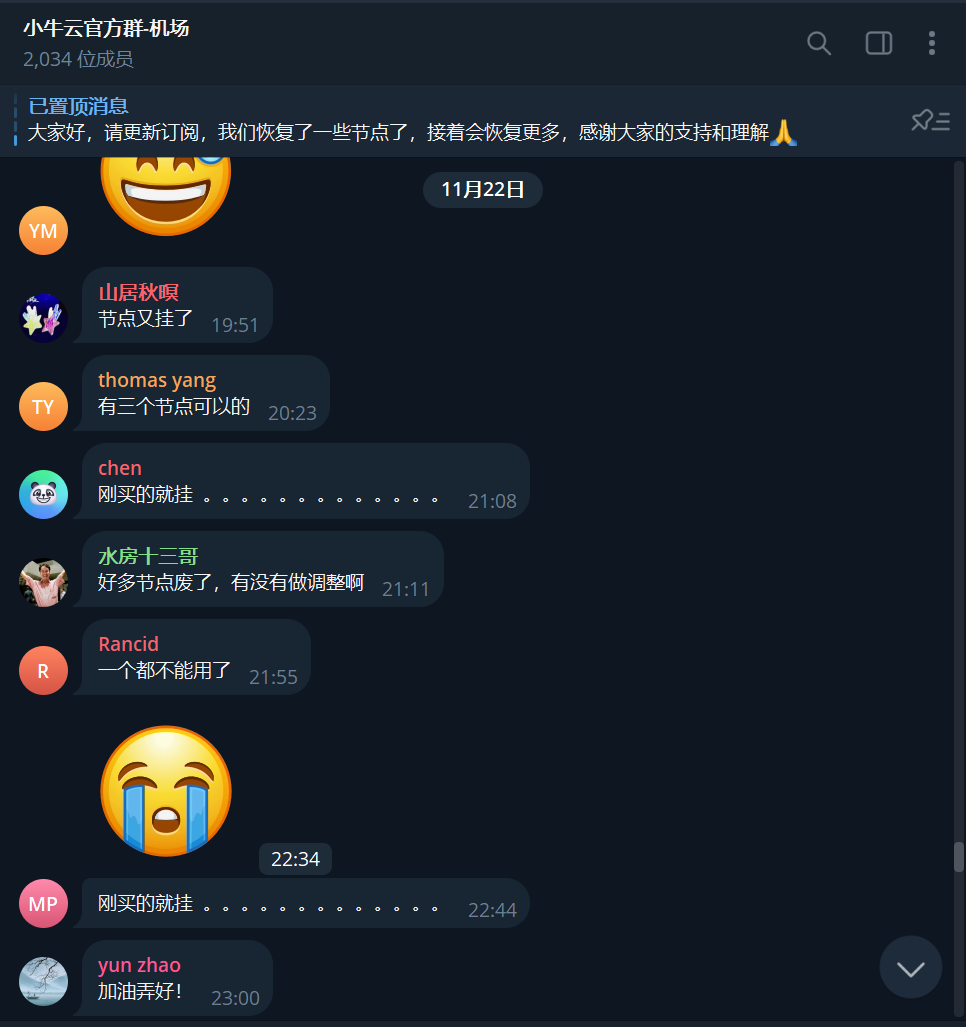Select the 11月22日 date badge
The height and width of the screenshot is (1027, 966).
pos(482,189)
